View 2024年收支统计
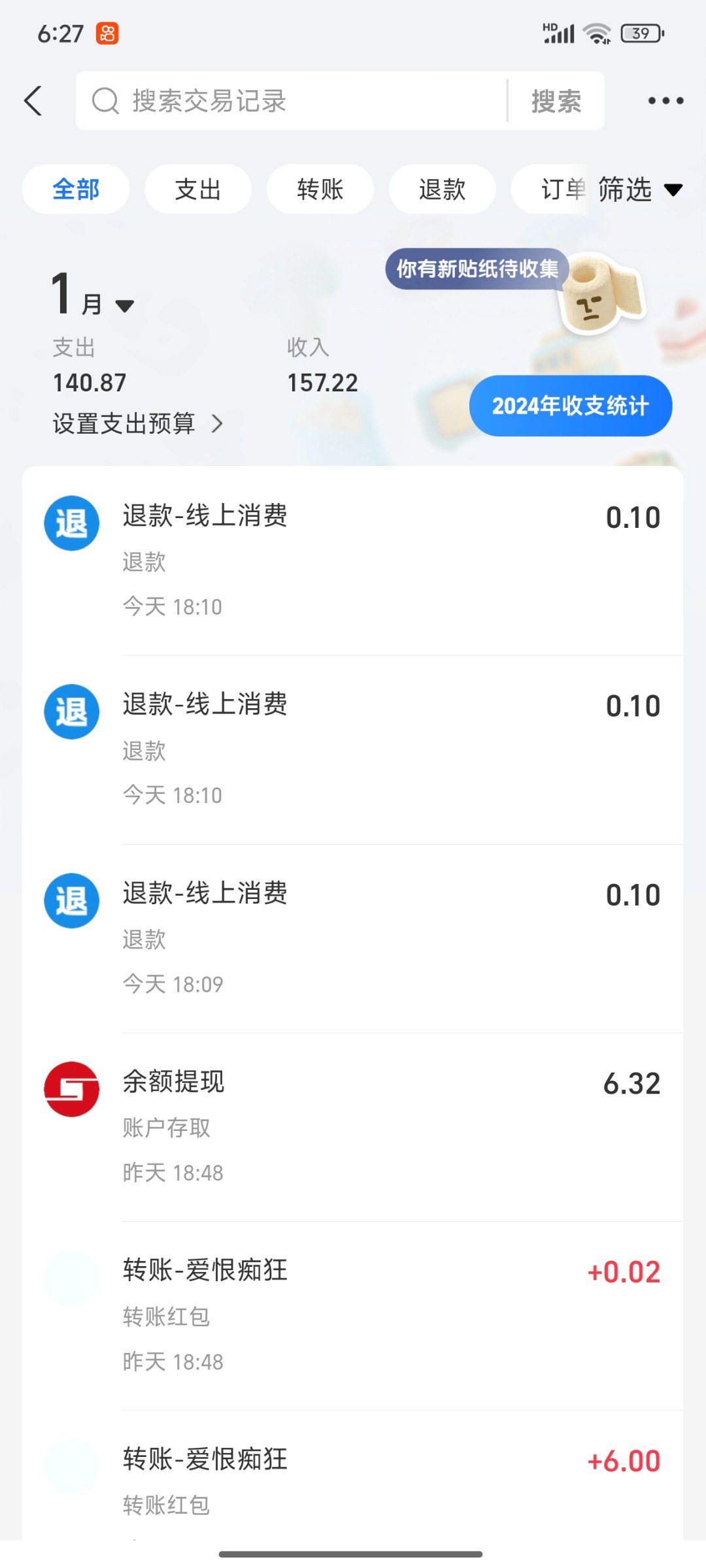This screenshot has height=1568, width=706. point(570,406)
